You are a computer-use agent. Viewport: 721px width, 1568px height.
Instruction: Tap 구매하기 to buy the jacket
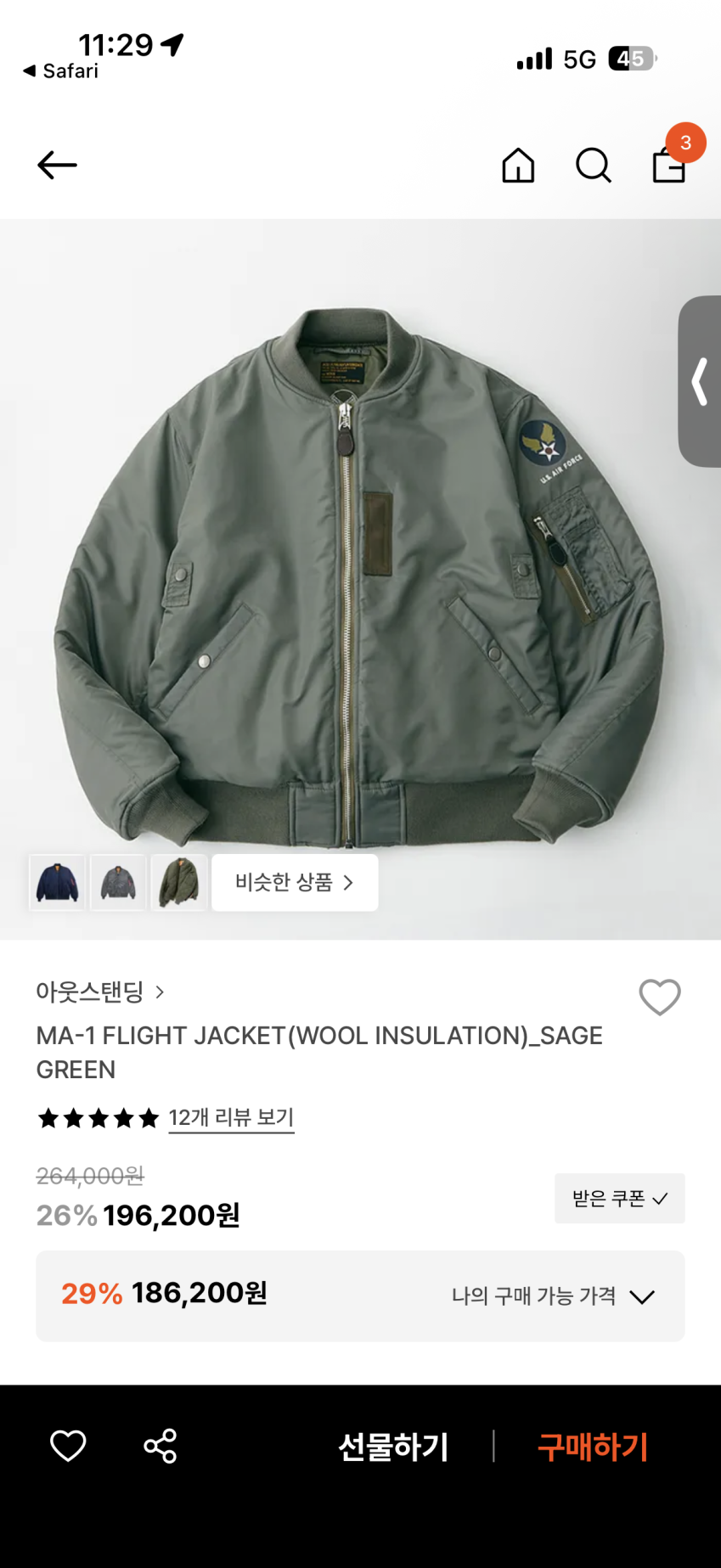coord(593,1447)
